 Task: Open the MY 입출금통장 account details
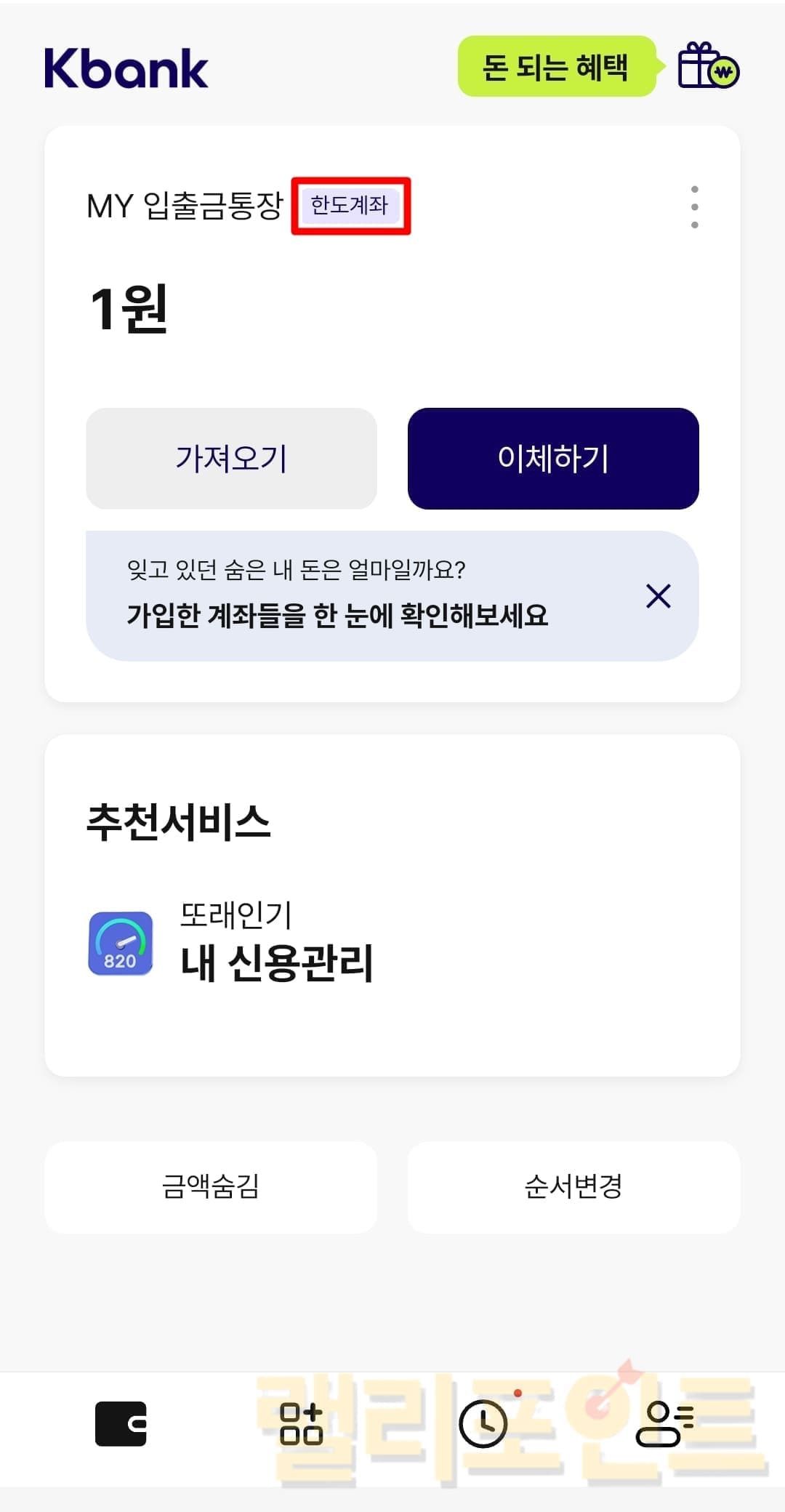pos(185,206)
